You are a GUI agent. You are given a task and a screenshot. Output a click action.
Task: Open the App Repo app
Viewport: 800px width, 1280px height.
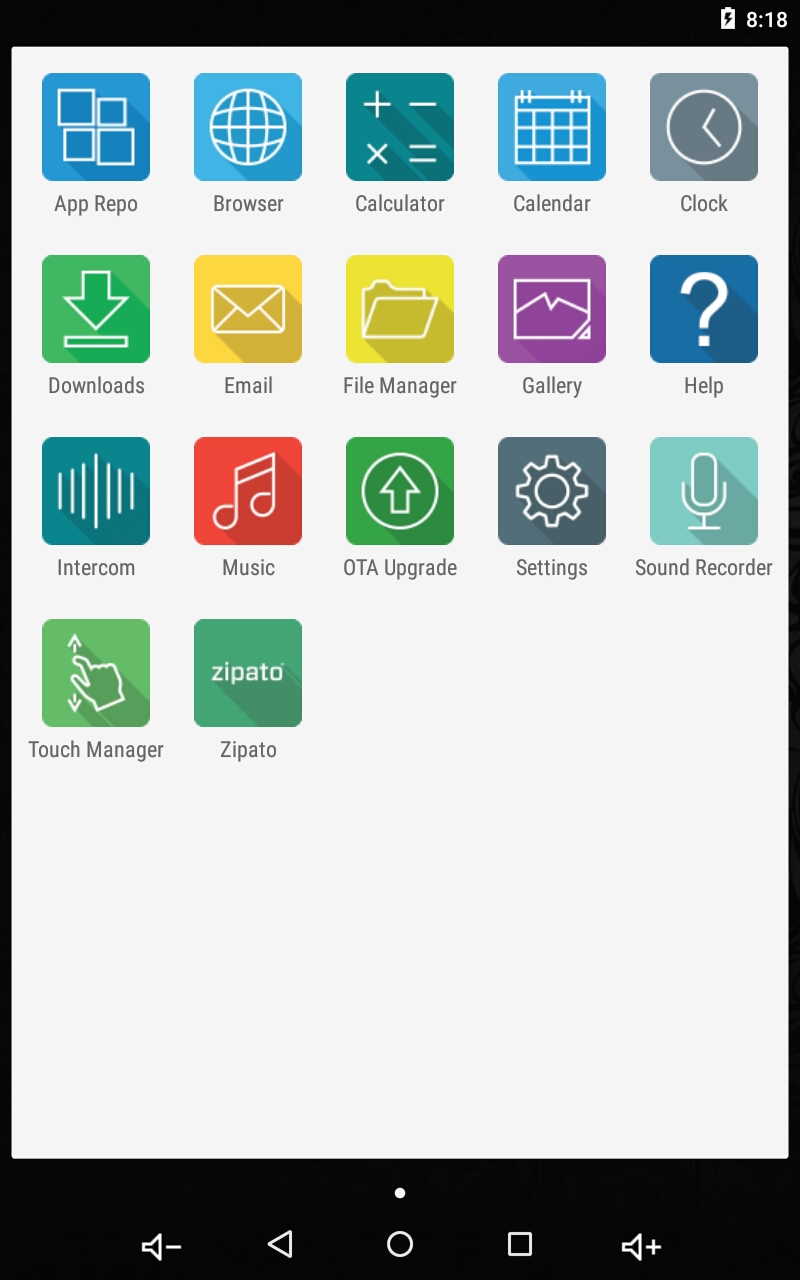96,127
